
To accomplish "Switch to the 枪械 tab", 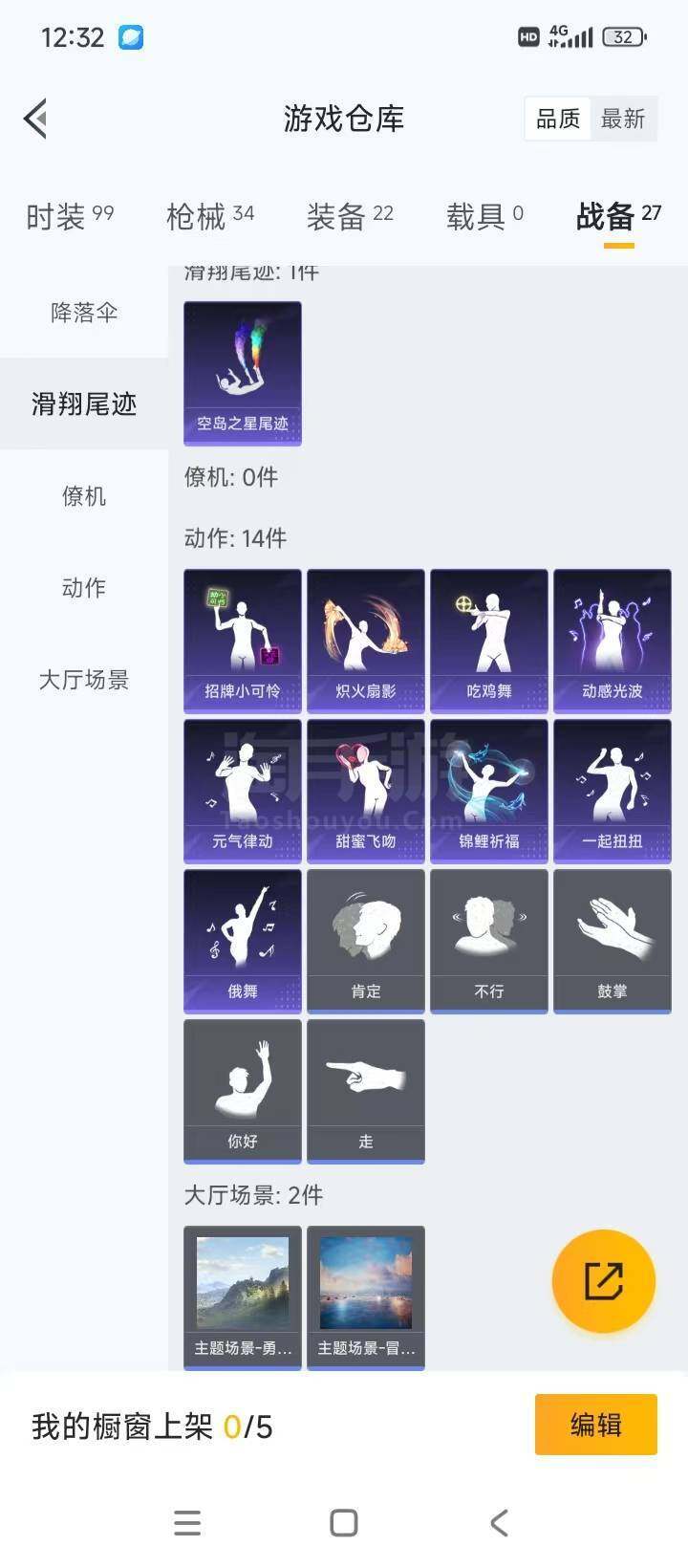I will (x=210, y=217).
